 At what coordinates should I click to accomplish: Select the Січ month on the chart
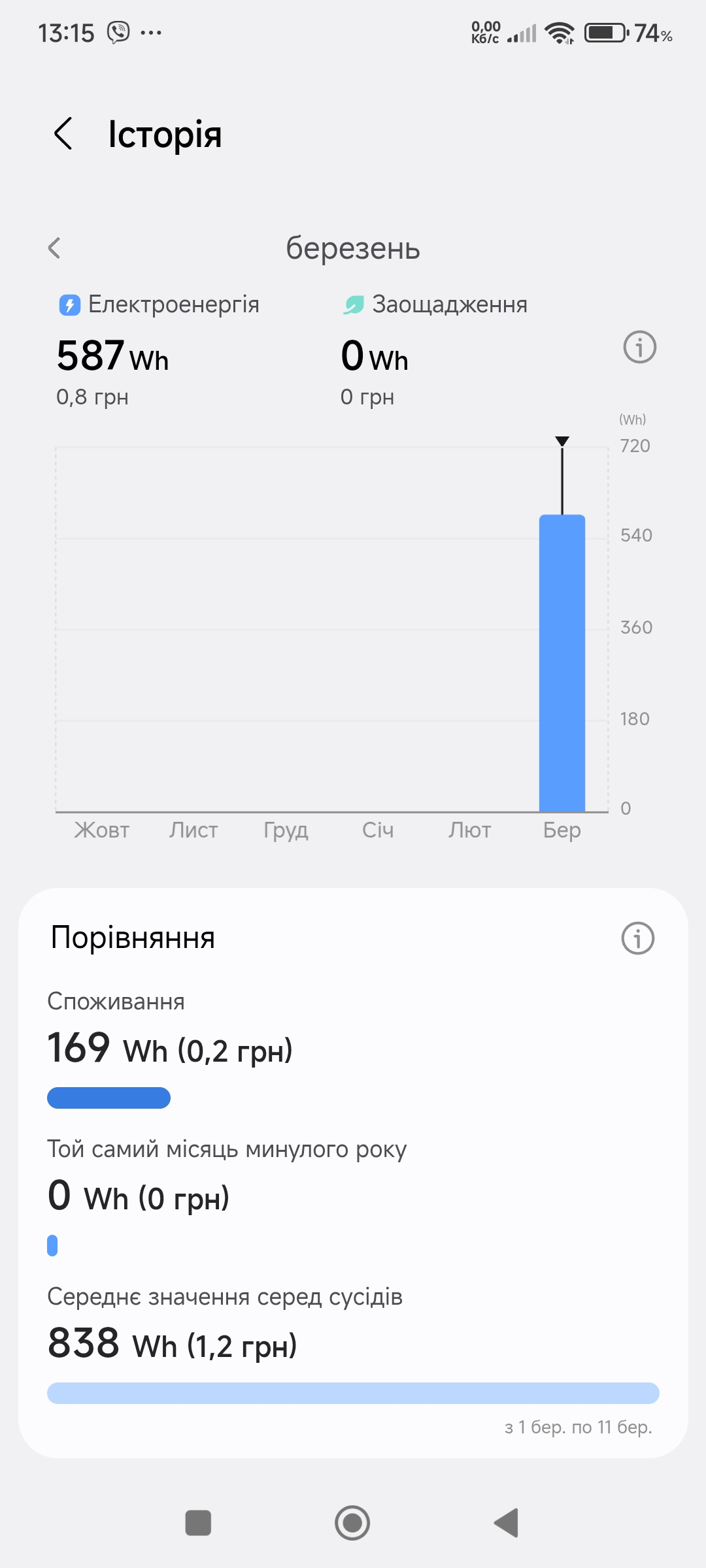coord(378,830)
